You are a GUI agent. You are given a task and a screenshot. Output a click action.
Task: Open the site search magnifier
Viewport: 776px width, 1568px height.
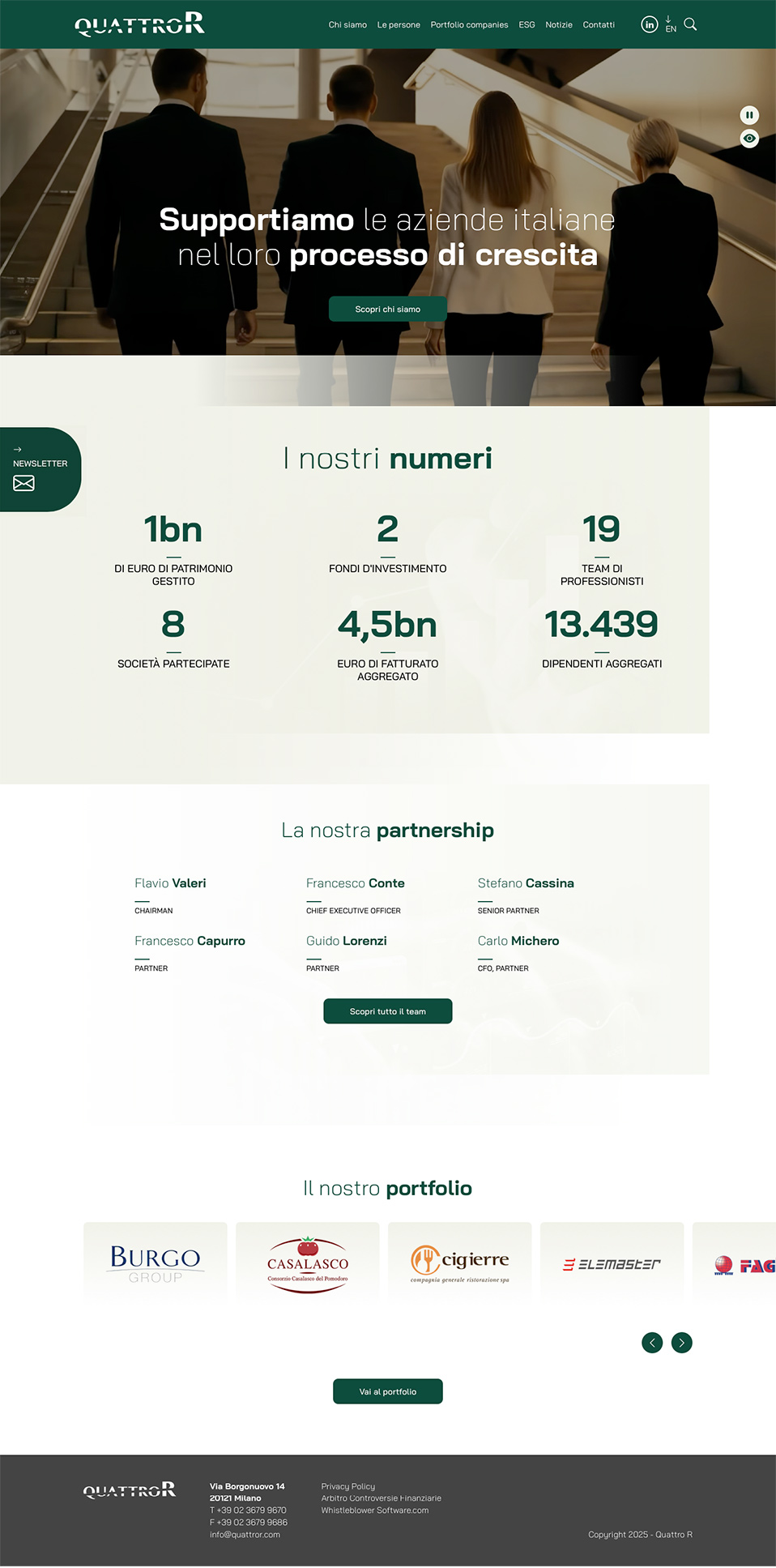click(690, 24)
